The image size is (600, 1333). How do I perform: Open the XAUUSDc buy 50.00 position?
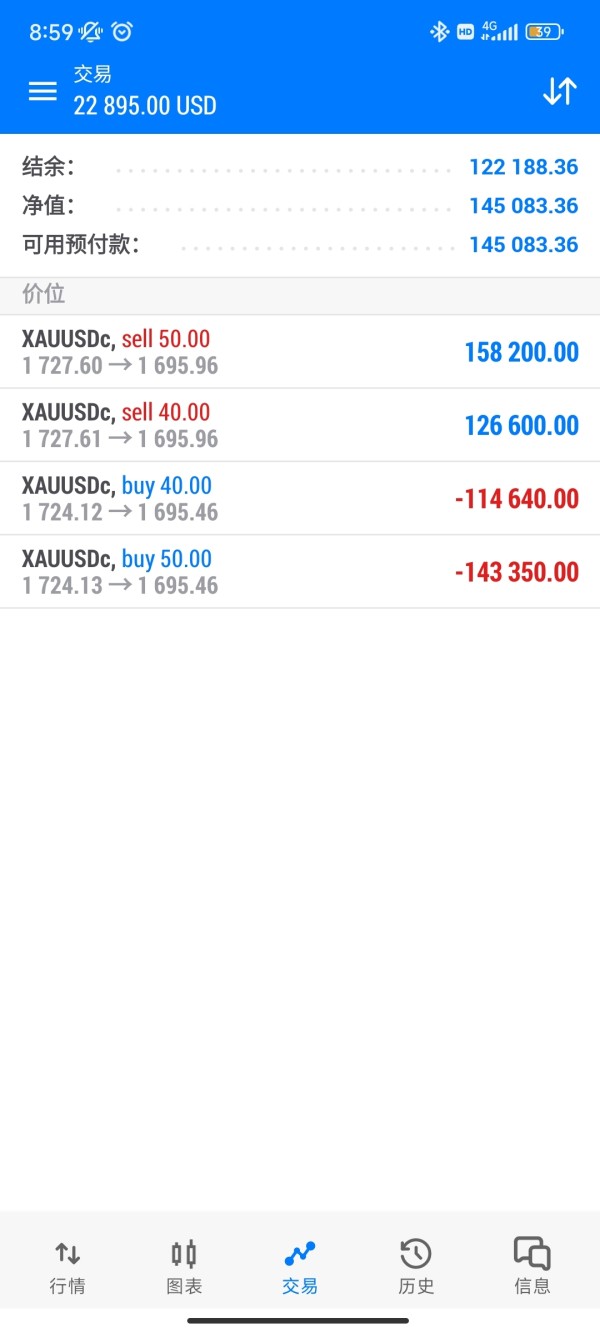pos(300,571)
